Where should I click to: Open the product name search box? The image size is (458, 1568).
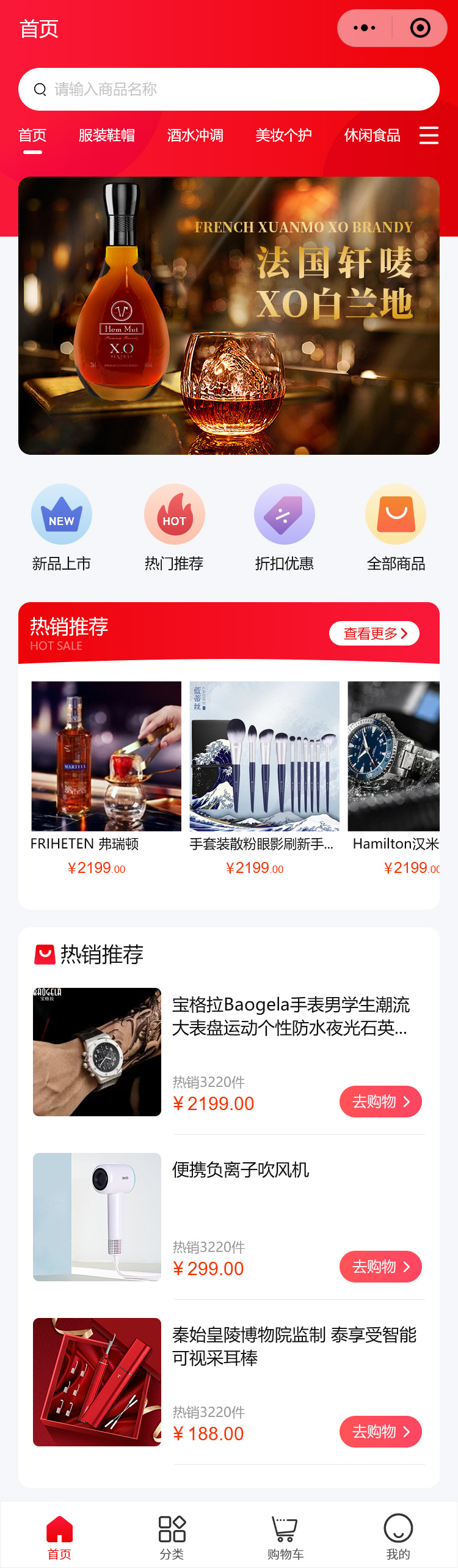click(x=229, y=89)
